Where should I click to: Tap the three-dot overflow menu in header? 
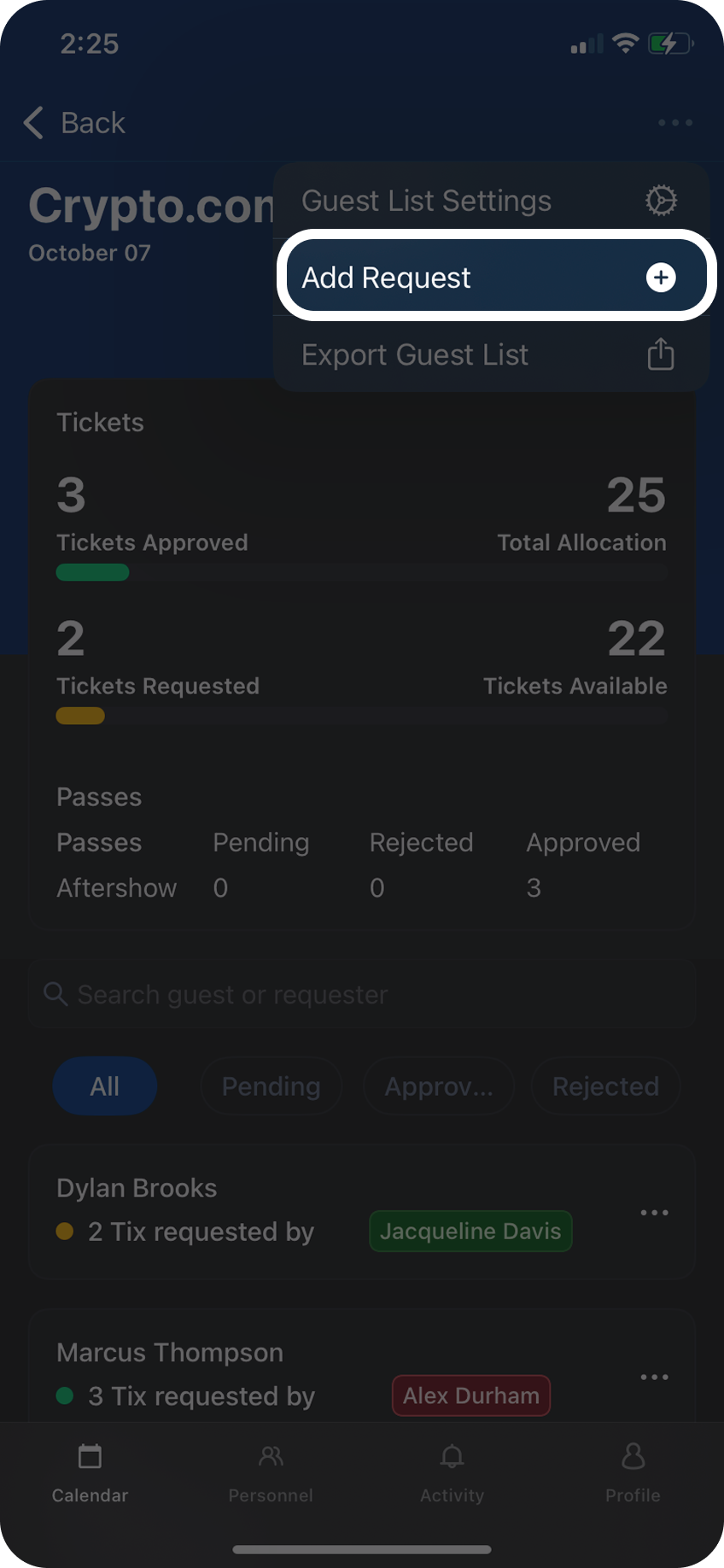674,123
